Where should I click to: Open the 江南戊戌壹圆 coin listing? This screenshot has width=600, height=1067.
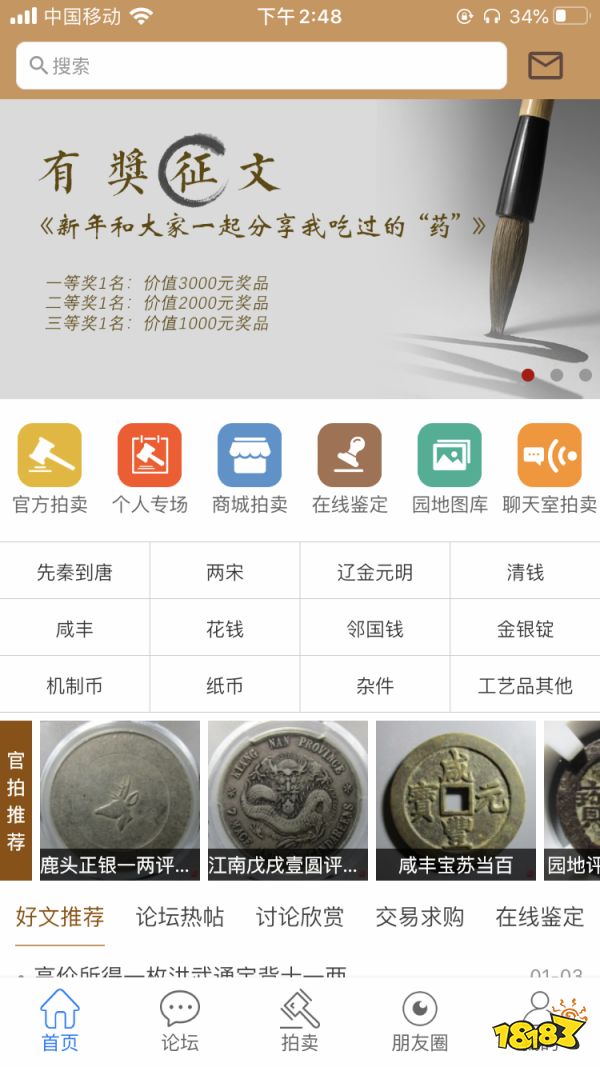point(288,800)
